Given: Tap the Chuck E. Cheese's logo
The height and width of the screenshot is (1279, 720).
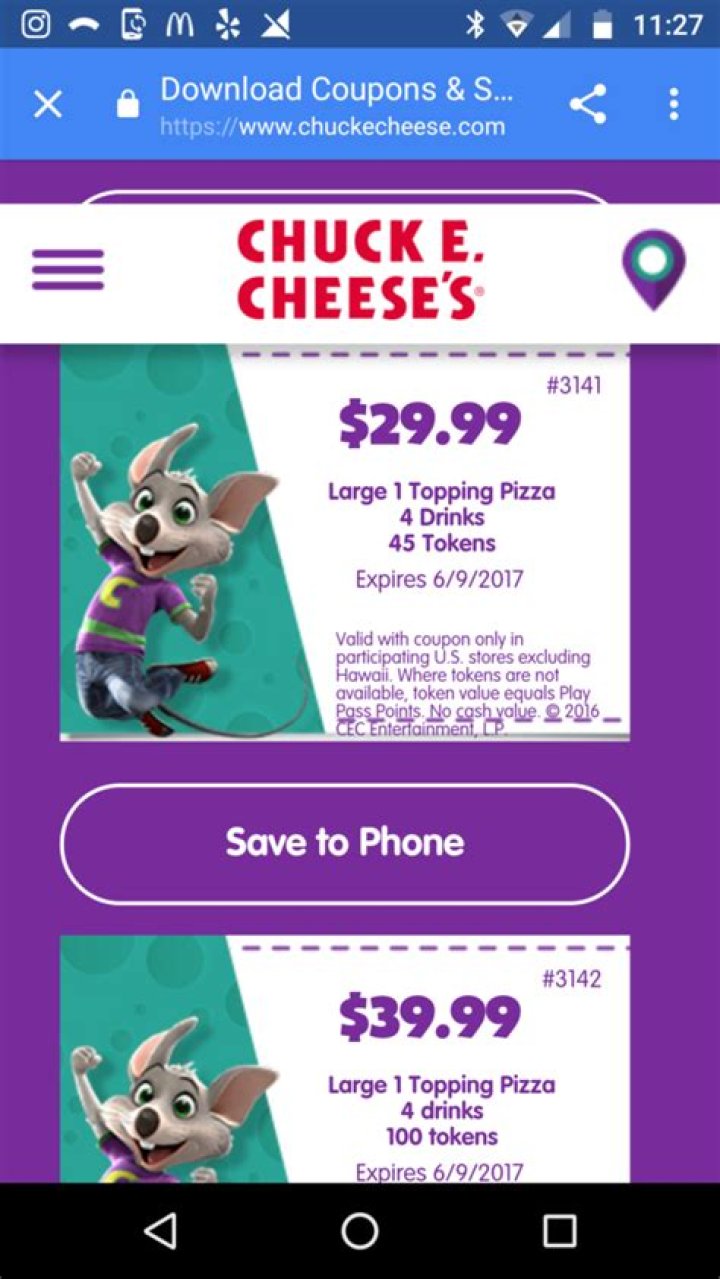Looking at the screenshot, I should pos(360,270).
